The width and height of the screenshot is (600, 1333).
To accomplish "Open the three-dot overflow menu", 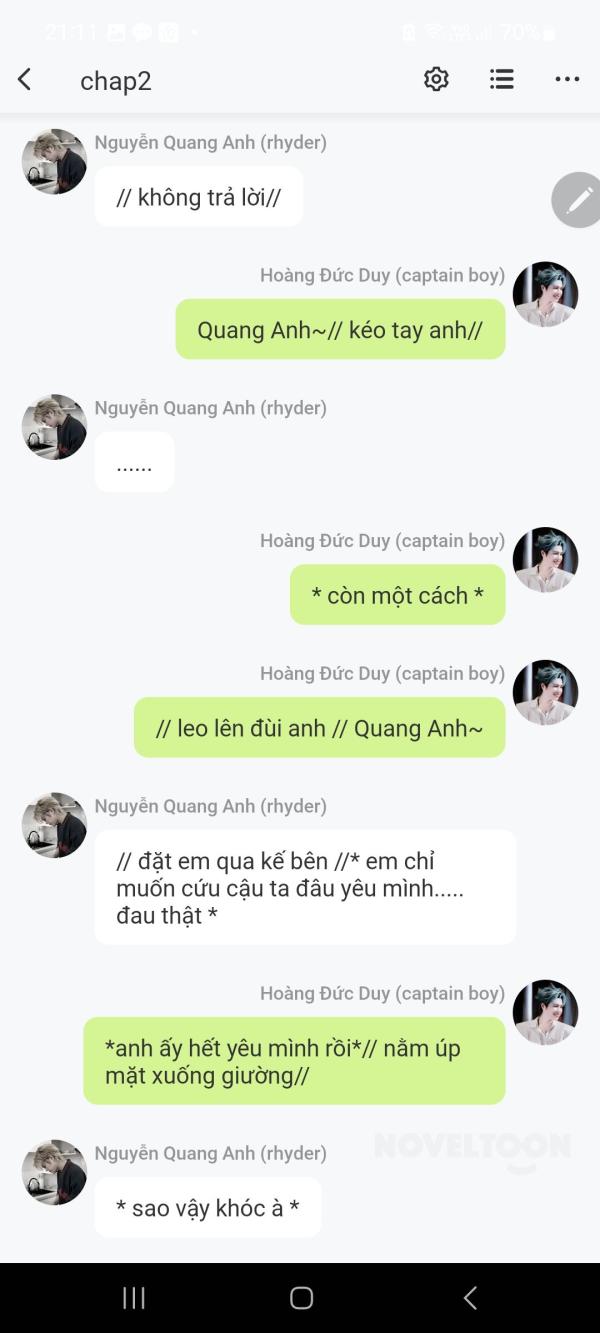I will pos(567,80).
